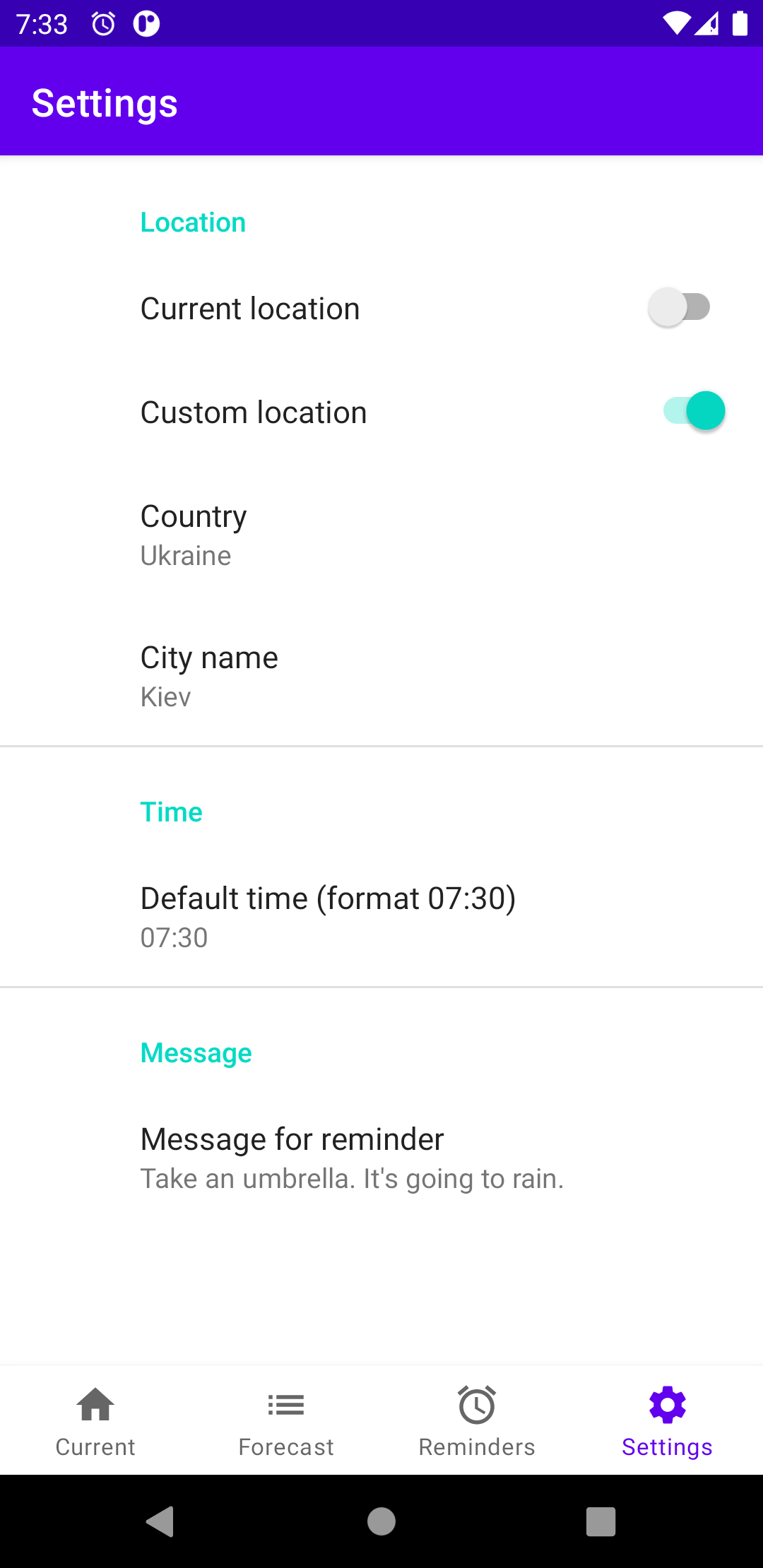763x1568 pixels.
Task: Open the Country setting
Action: tap(381, 535)
